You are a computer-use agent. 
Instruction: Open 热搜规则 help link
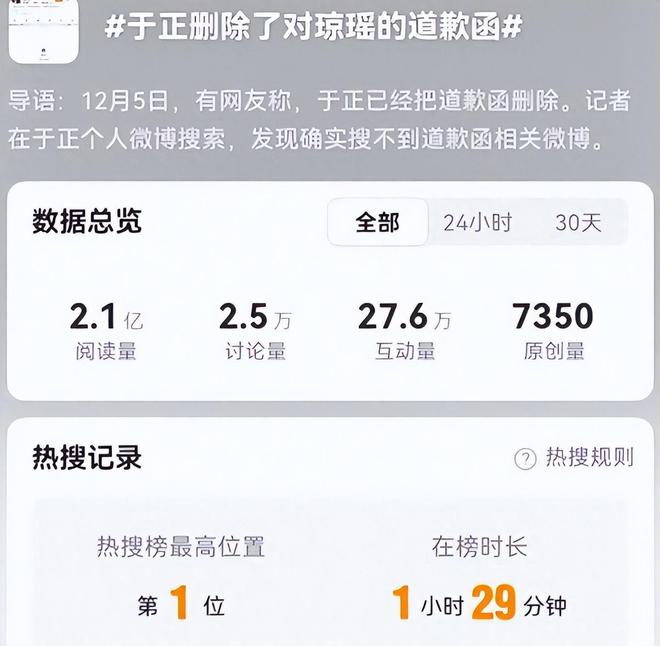pos(575,458)
